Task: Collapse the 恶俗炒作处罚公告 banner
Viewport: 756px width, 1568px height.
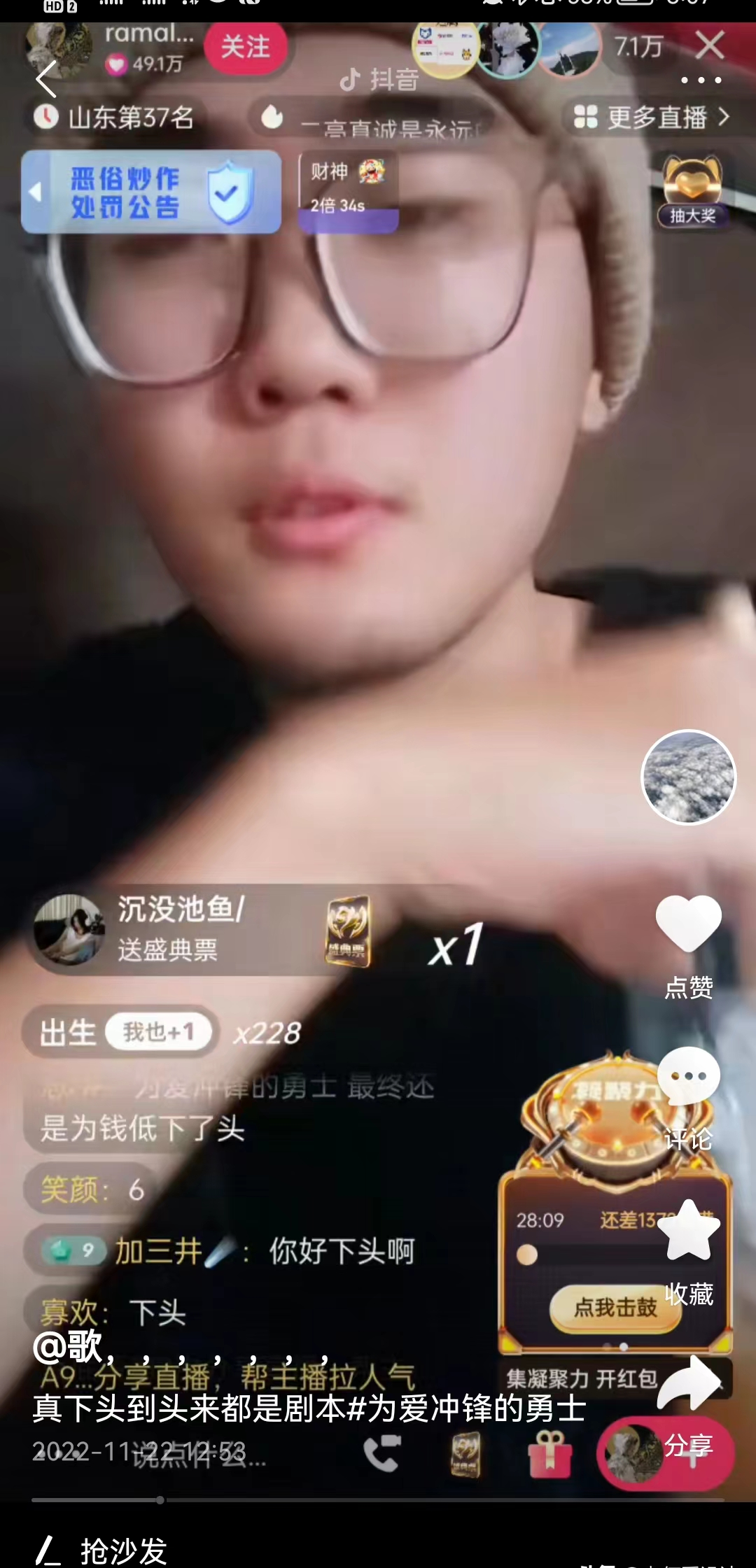Action: [x=36, y=192]
